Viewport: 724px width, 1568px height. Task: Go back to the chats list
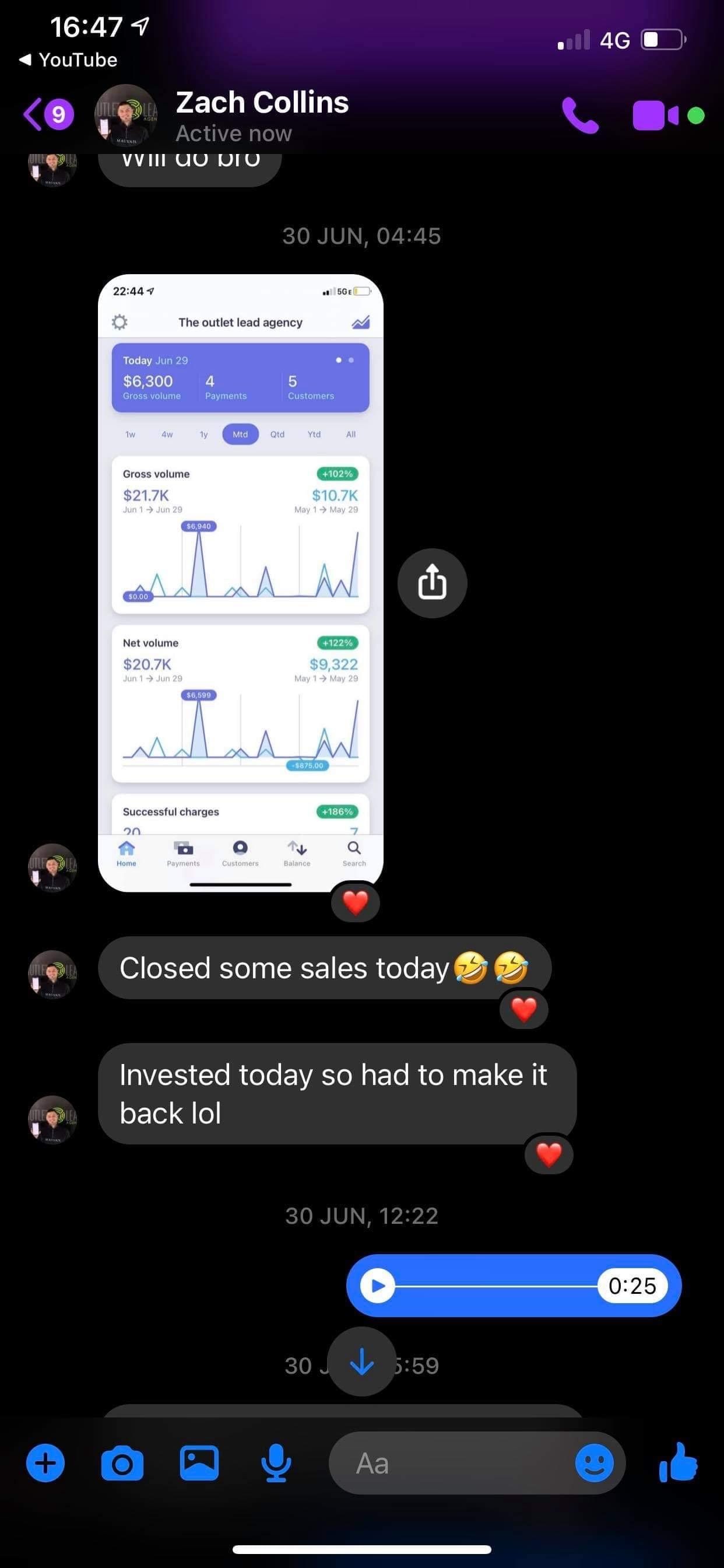tap(47, 114)
